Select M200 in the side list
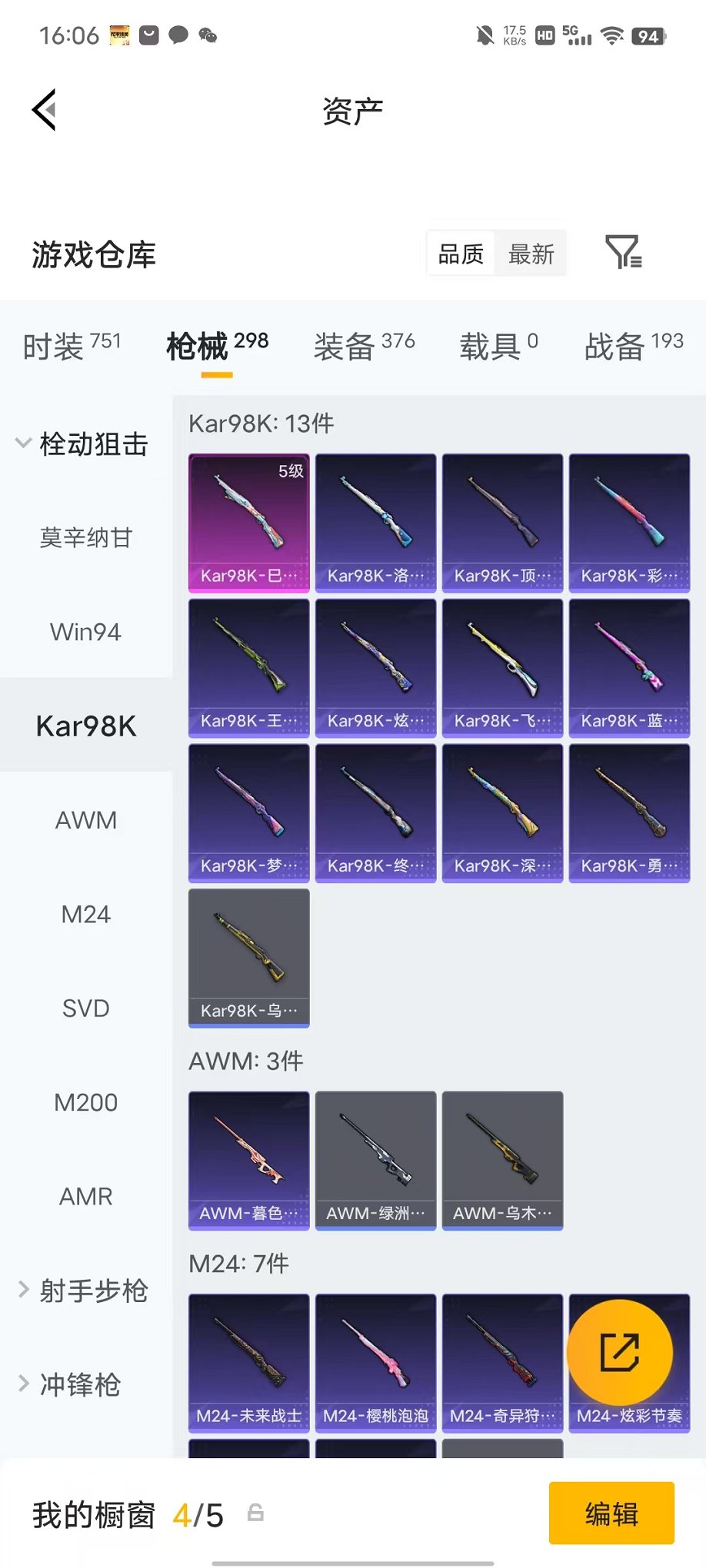The image size is (706, 1568). point(86,1102)
